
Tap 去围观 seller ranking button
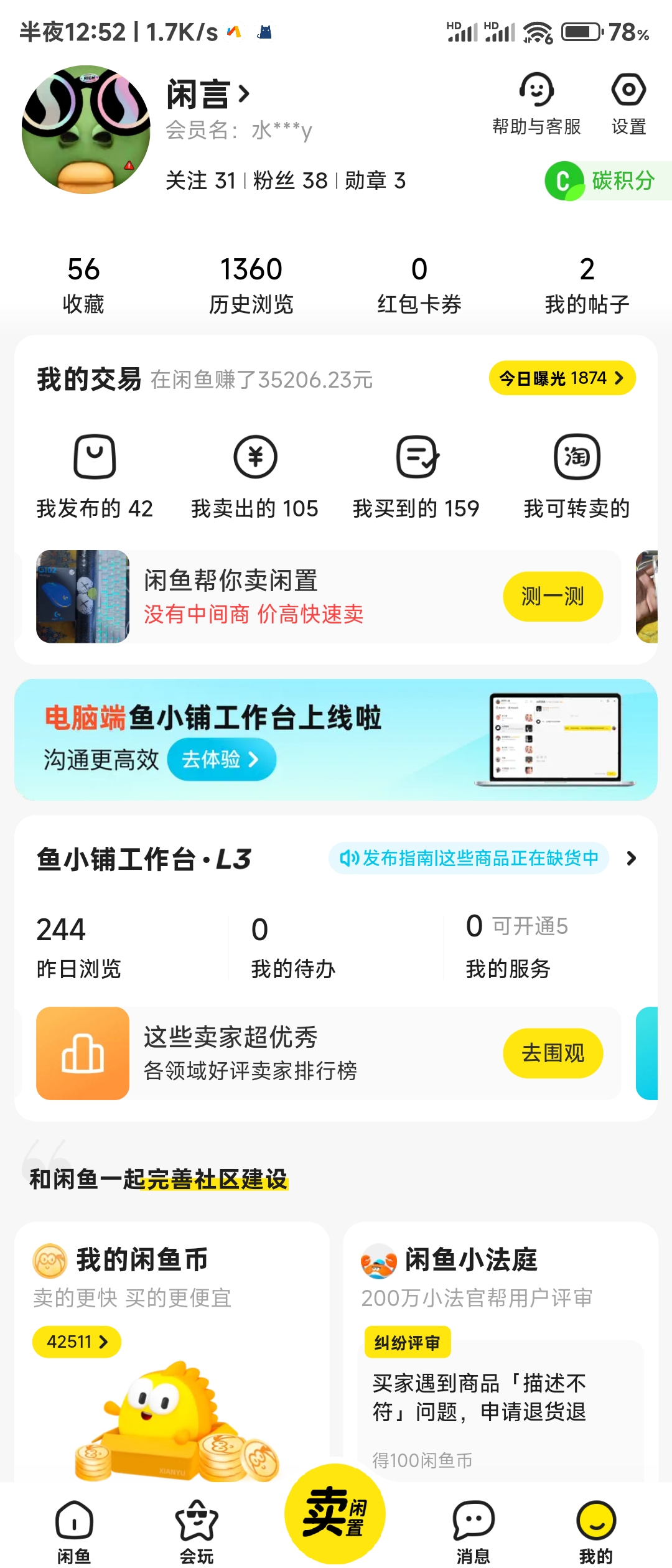[553, 1053]
